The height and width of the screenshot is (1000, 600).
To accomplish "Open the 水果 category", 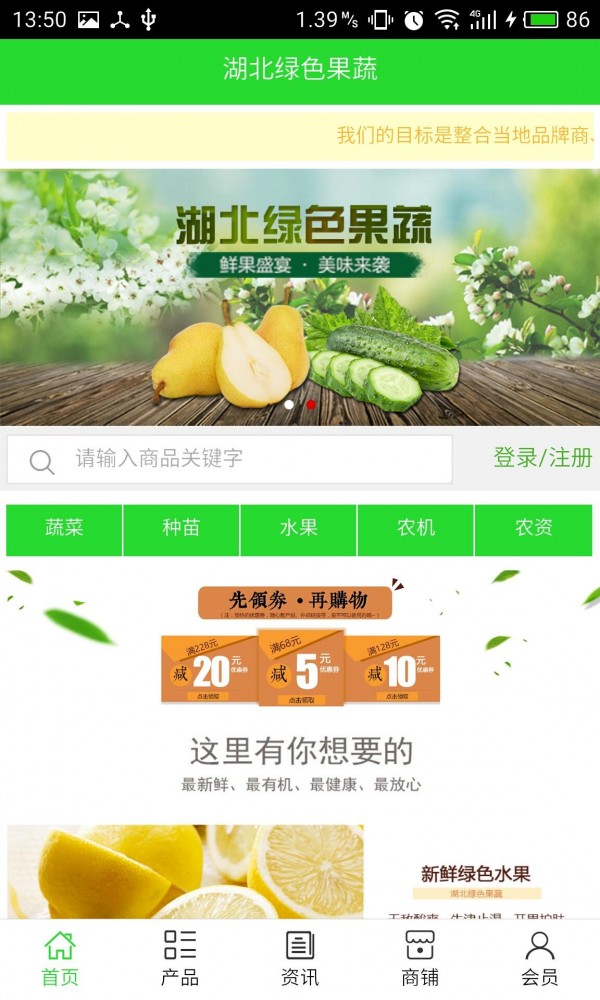I will point(298,529).
